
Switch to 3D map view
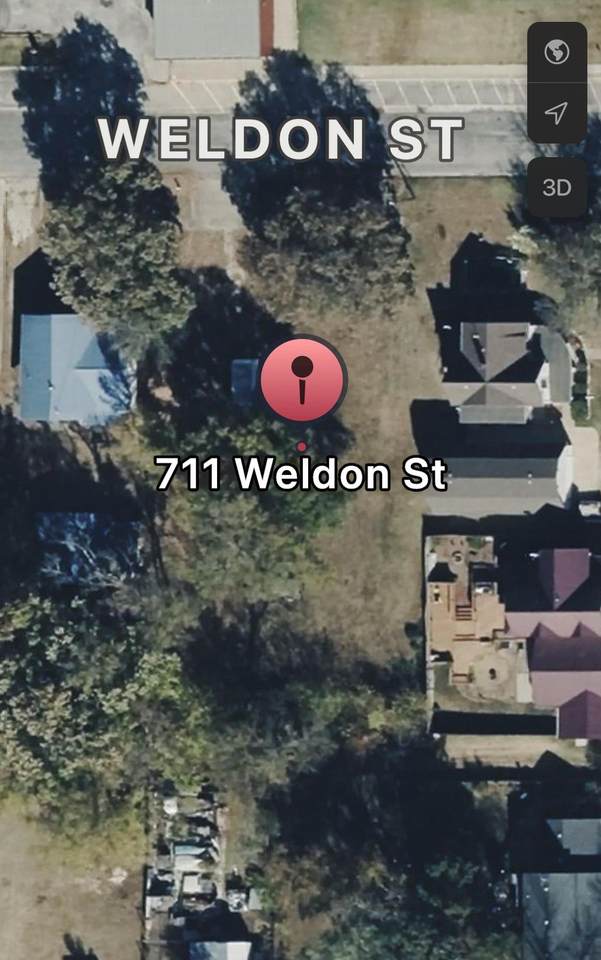[556, 187]
